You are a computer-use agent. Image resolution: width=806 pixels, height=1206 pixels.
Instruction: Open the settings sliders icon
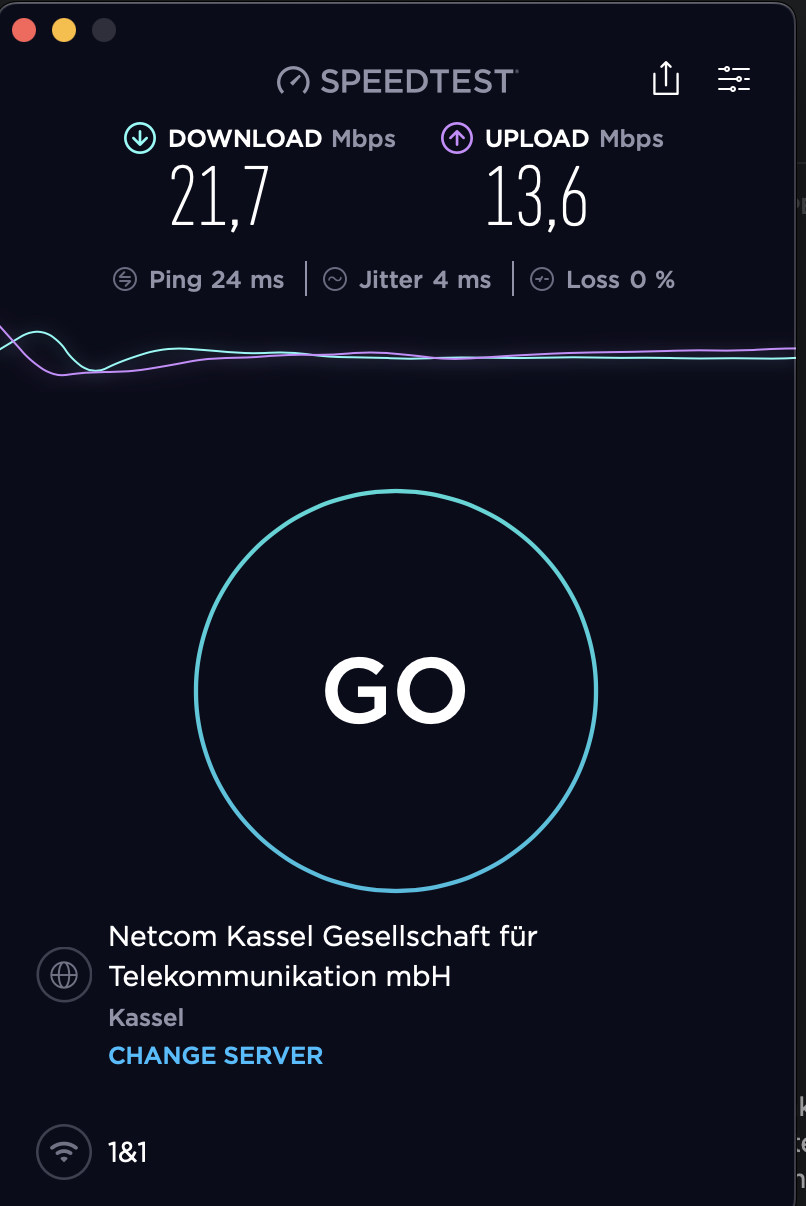pyautogui.click(x=734, y=79)
